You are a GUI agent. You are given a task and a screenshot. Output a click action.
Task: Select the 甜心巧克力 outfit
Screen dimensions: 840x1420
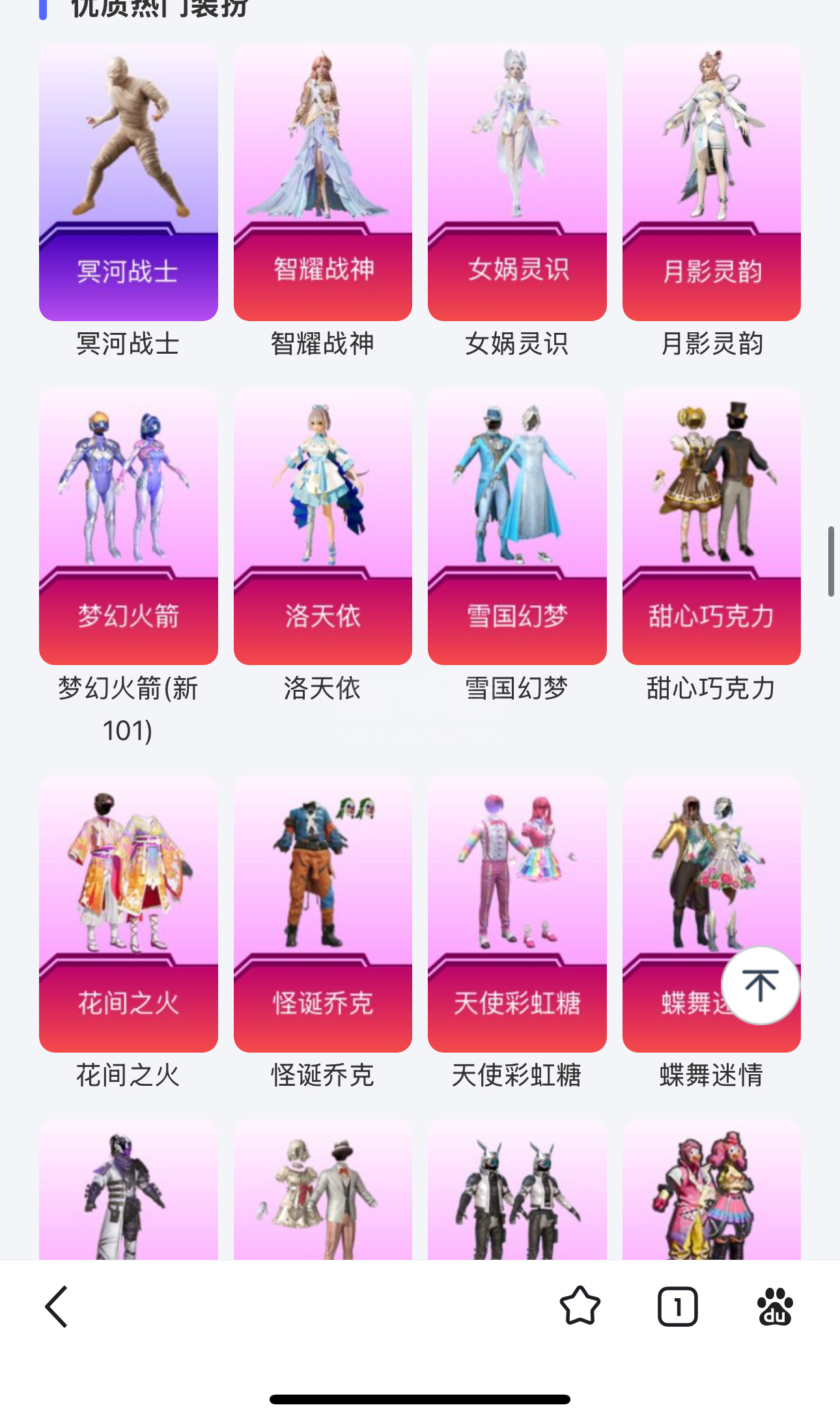(711, 526)
